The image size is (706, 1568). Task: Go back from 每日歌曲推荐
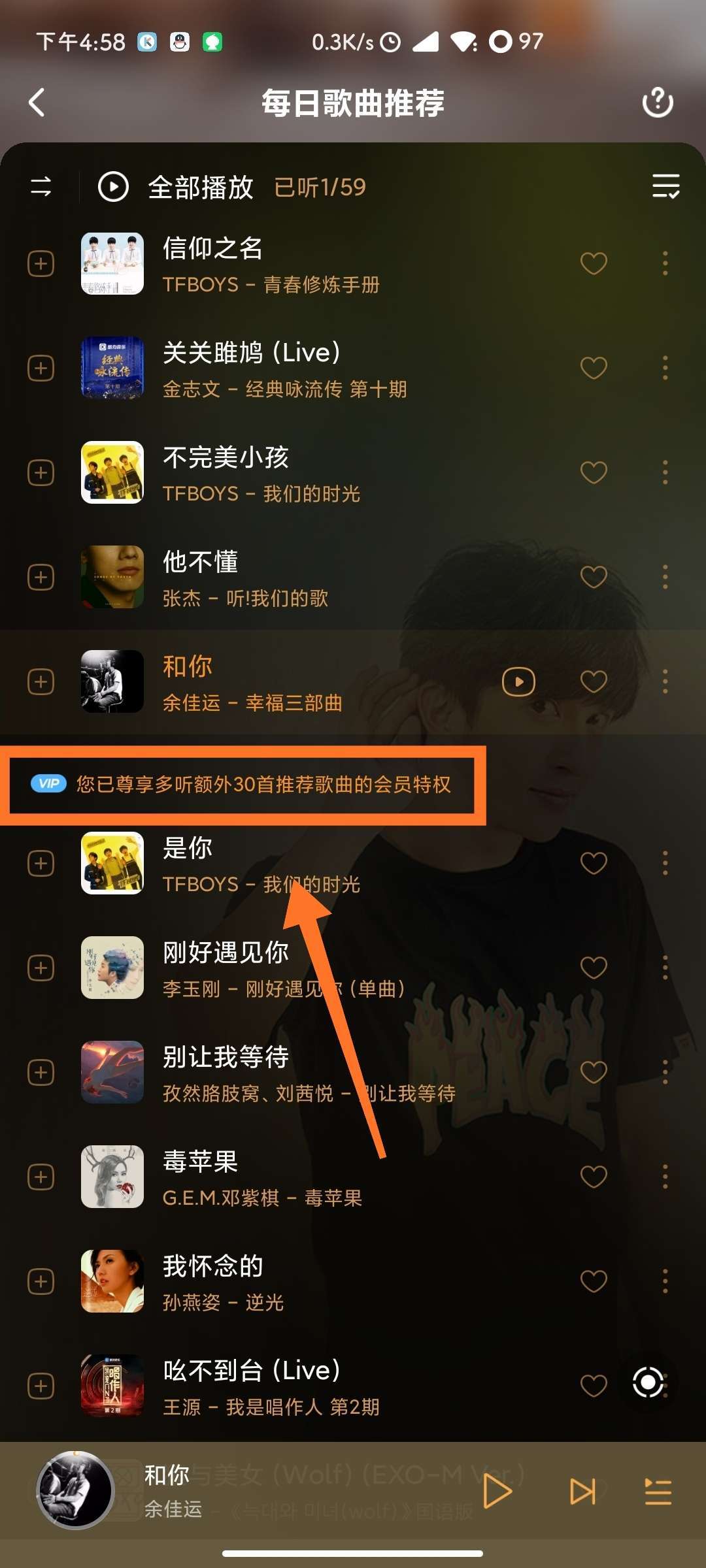pyautogui.click(x=37, y=103)
